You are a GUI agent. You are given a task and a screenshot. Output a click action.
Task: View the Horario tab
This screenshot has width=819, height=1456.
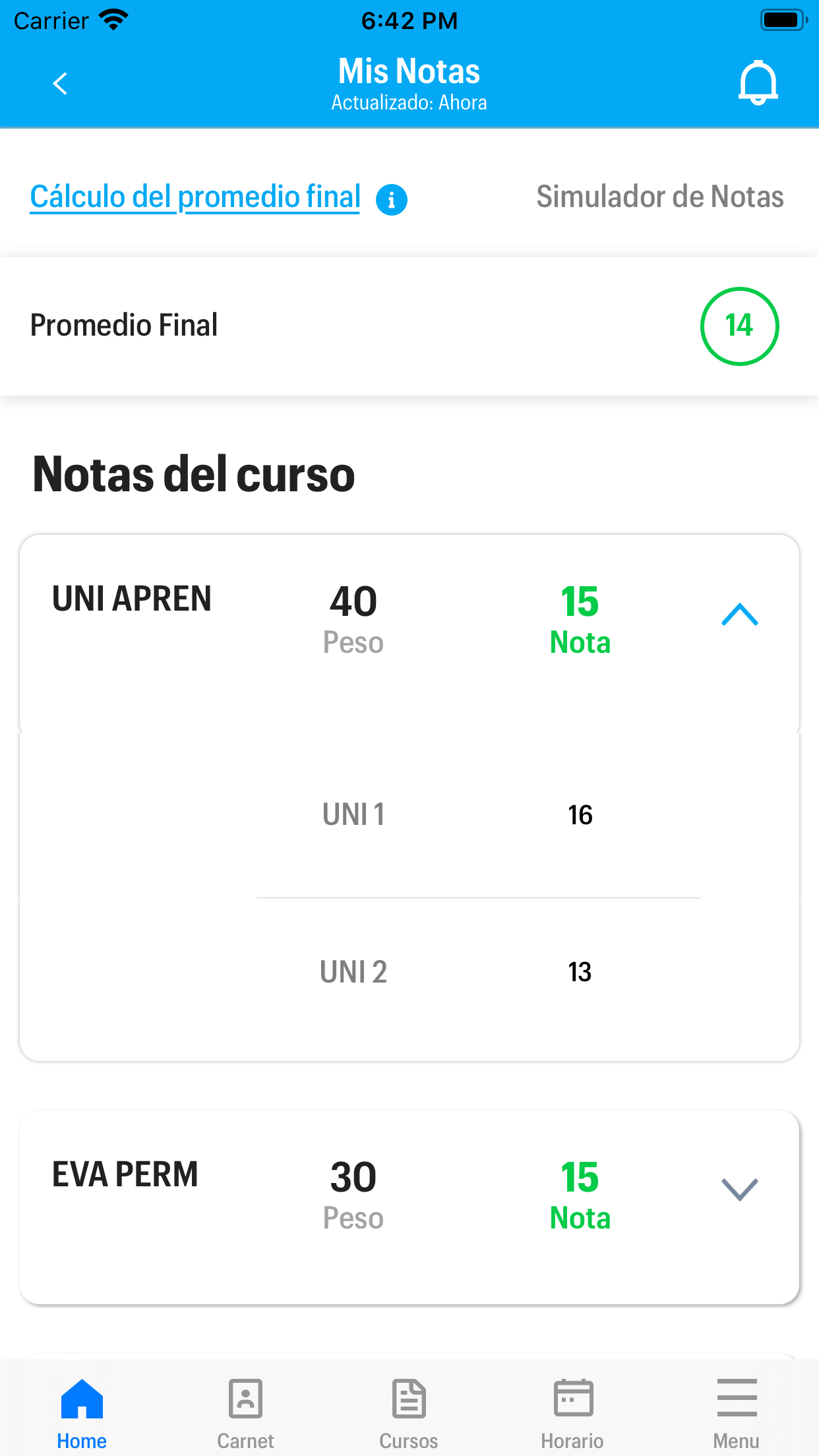pos(572,1412)
